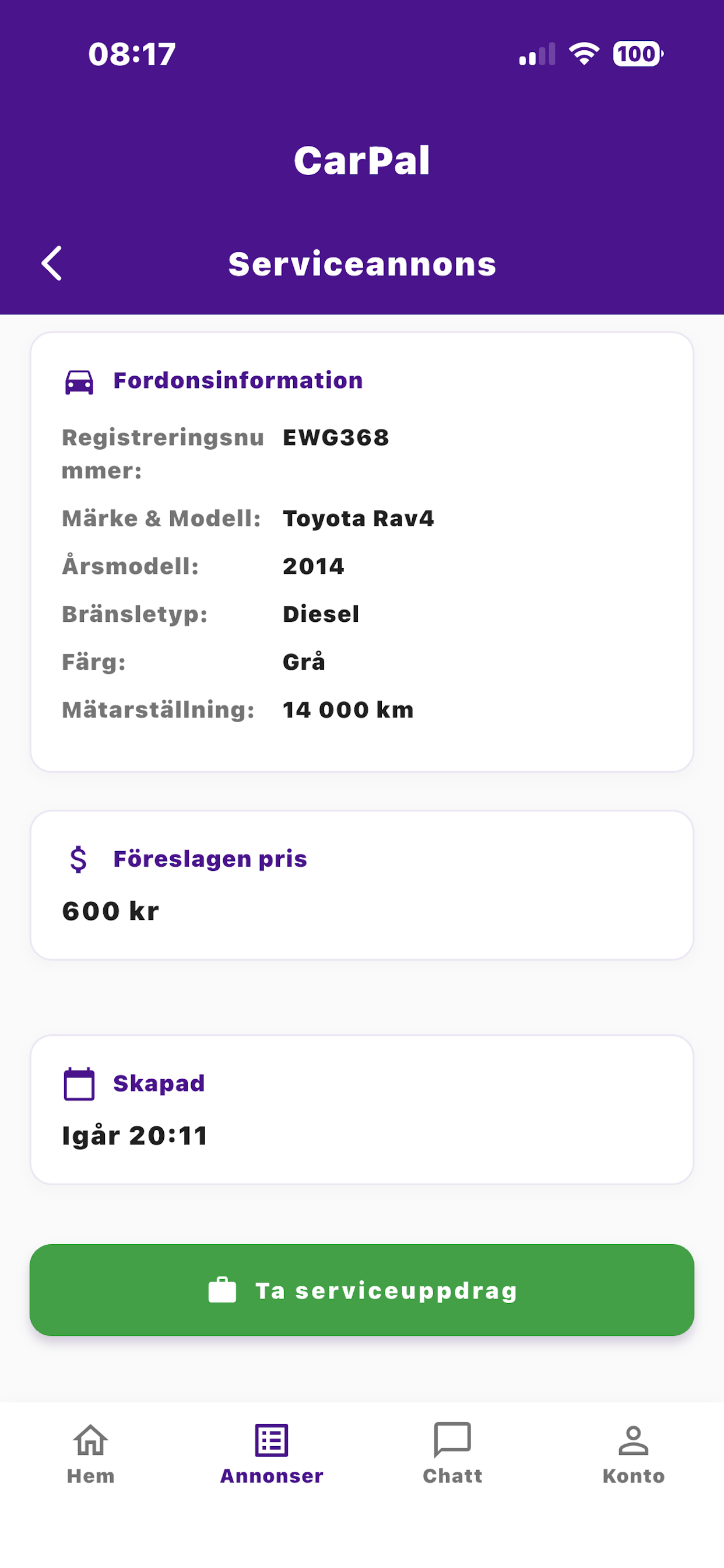Go to the Konto tab
The image size is (724, 1568).
click(632, 1454)
